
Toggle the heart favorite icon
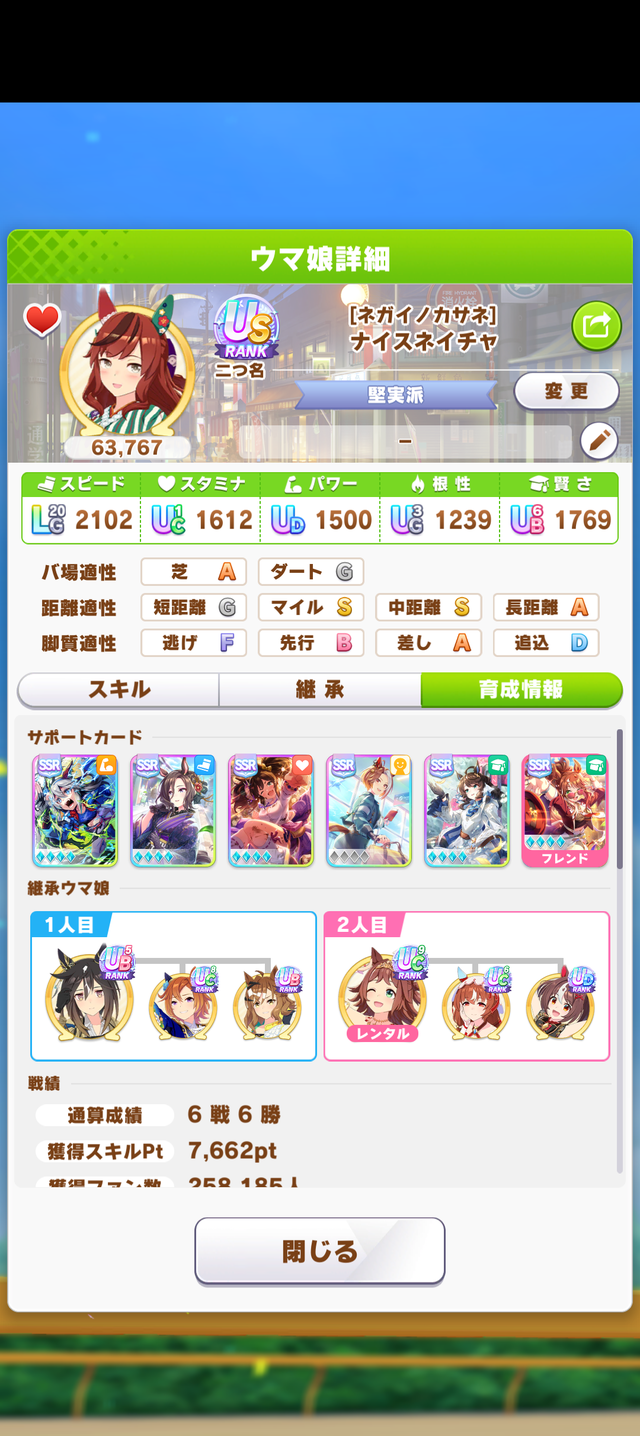(x=42, y=320)
